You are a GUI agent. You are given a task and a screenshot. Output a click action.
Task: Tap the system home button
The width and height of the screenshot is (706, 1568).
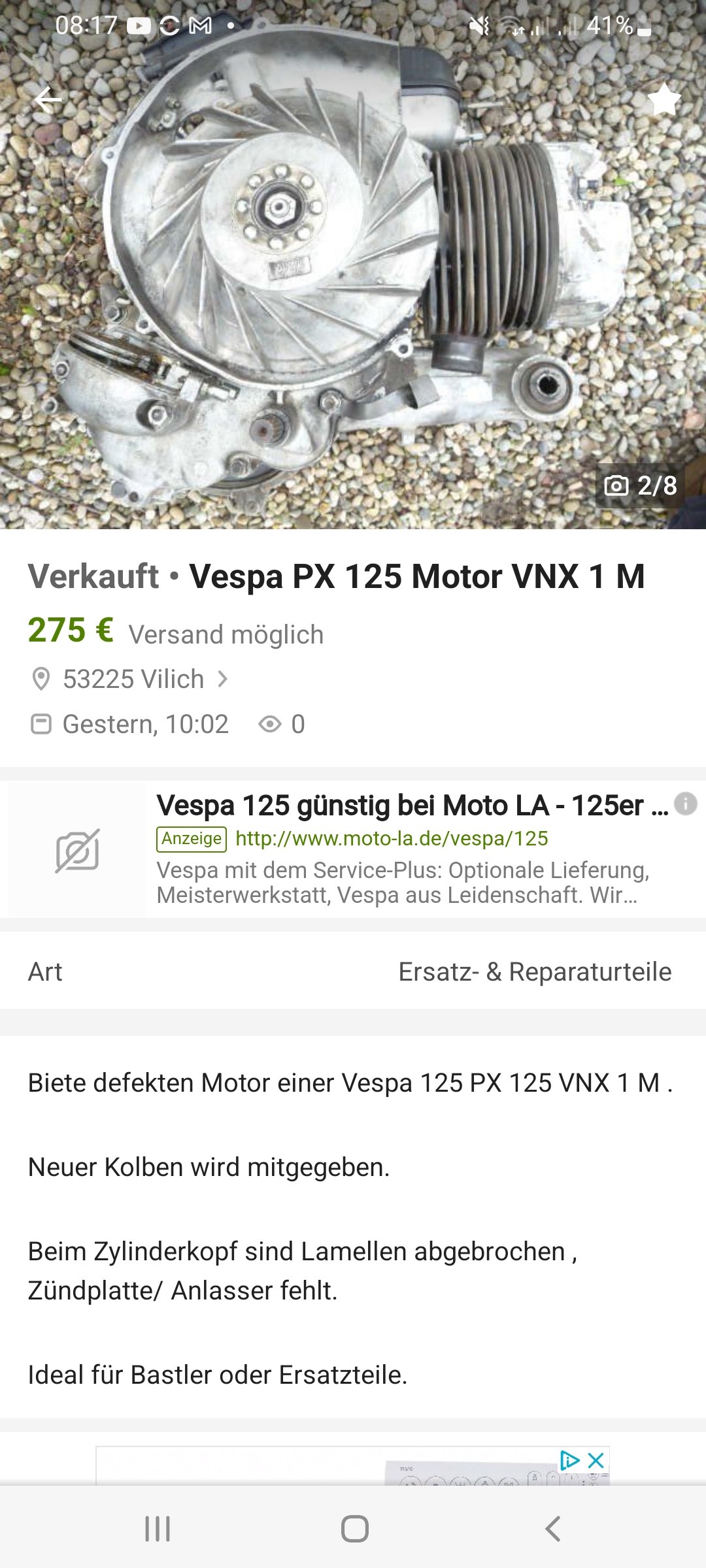pyautogui.click(x=354, y=1529)
